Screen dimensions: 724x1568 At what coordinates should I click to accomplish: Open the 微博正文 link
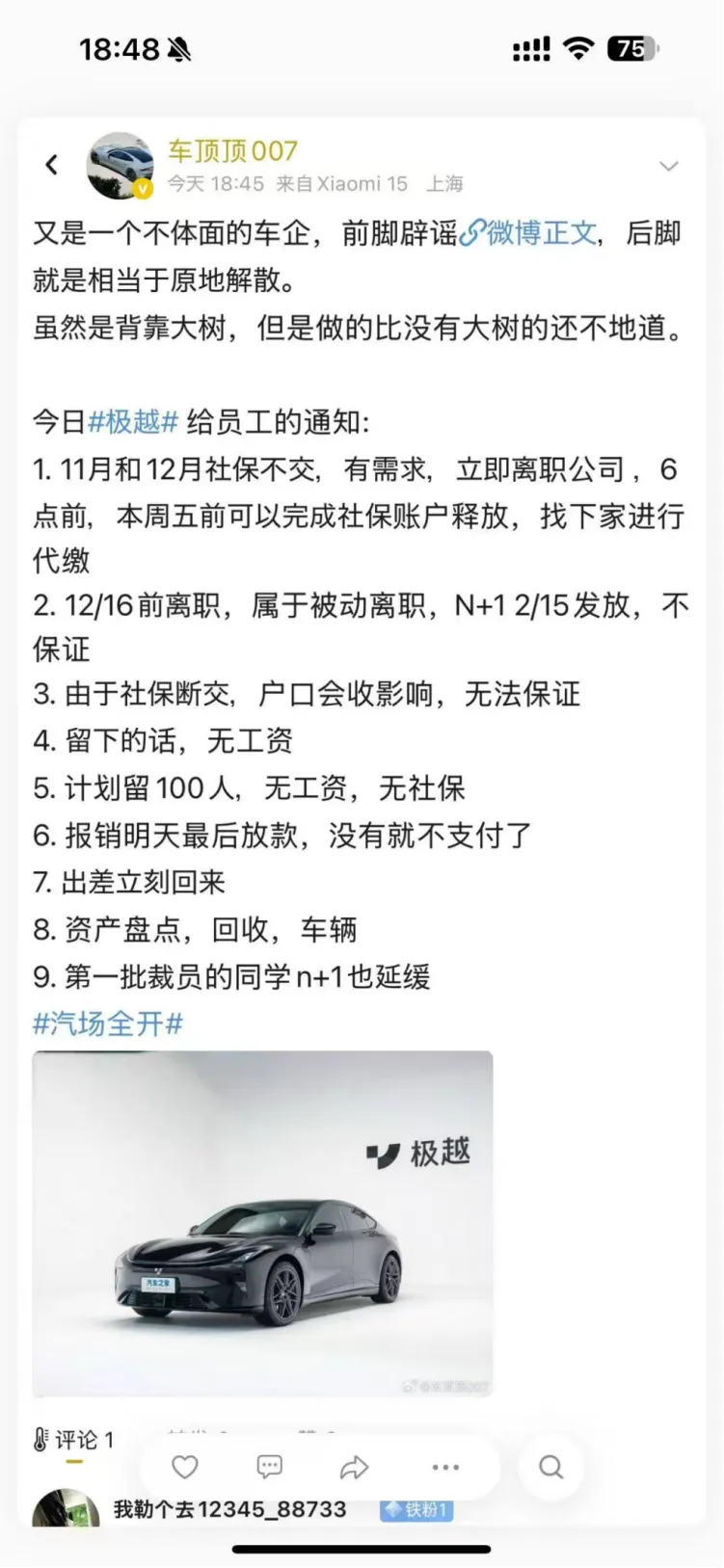click(x=530, y=233)
